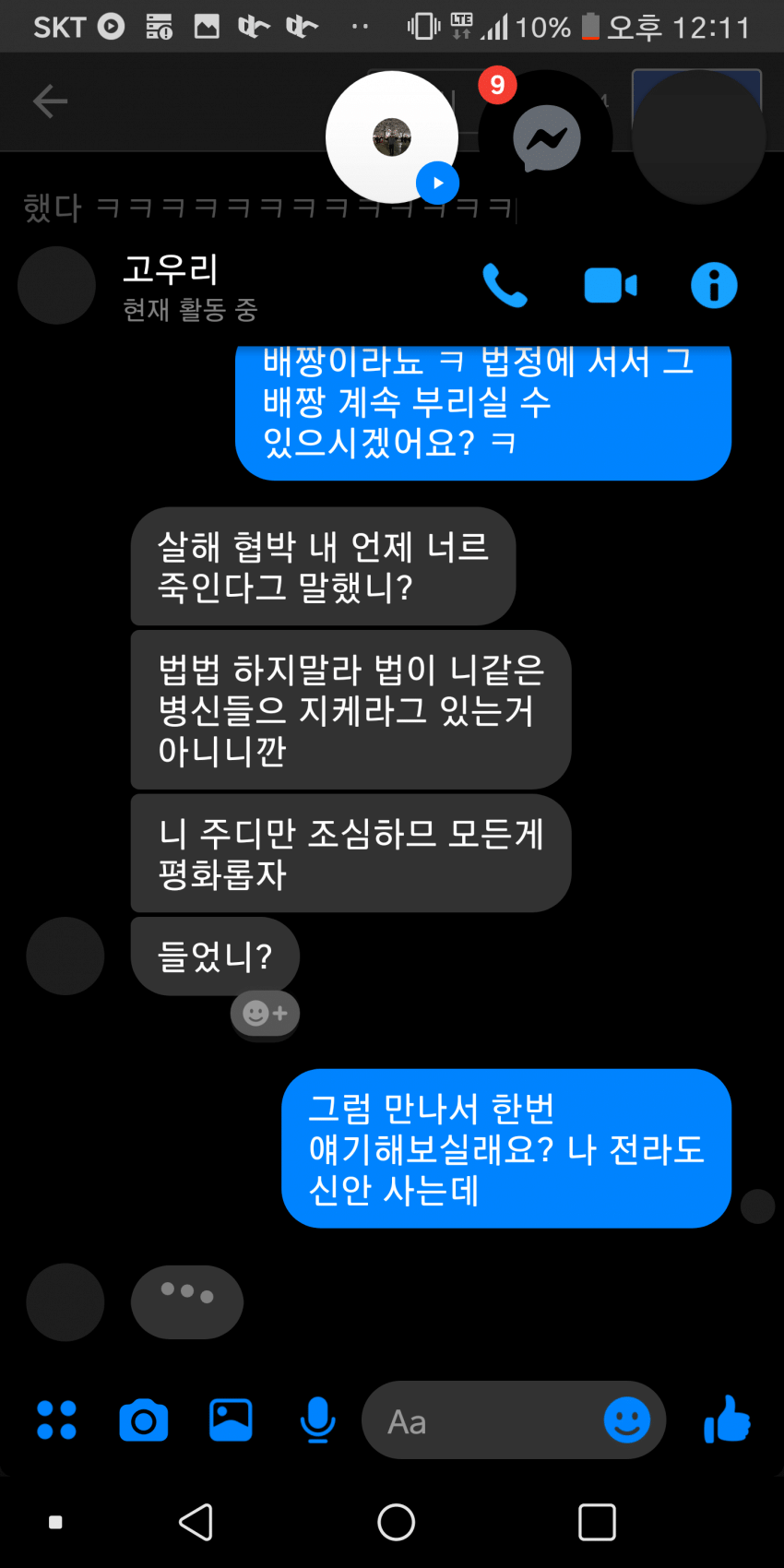Image resolution: width=784 pixels, height=1568 pixels.
Task: Focus the Aa message input field
Action: 480,1420
